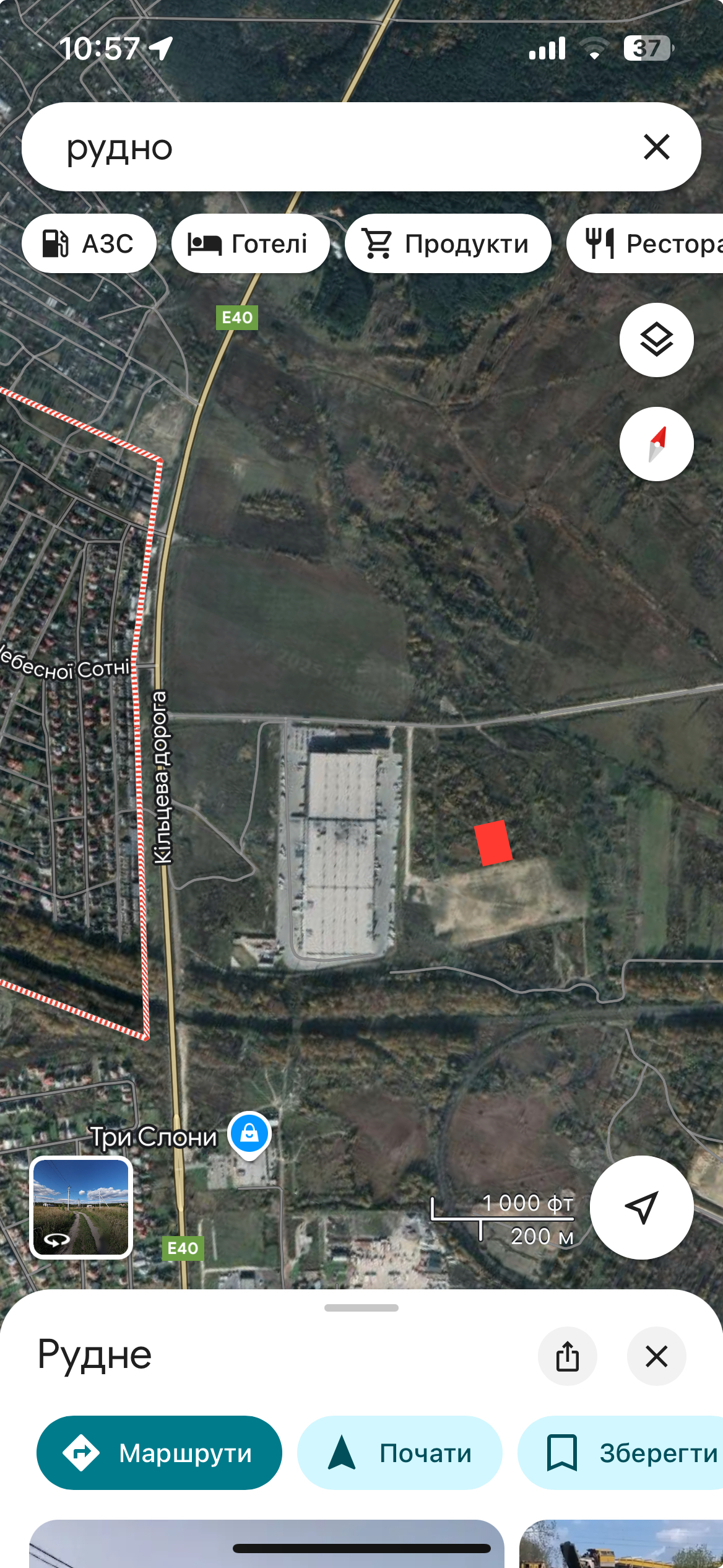Open the map layers selector
Viewport: 723px width, 1568px height.
656,340
